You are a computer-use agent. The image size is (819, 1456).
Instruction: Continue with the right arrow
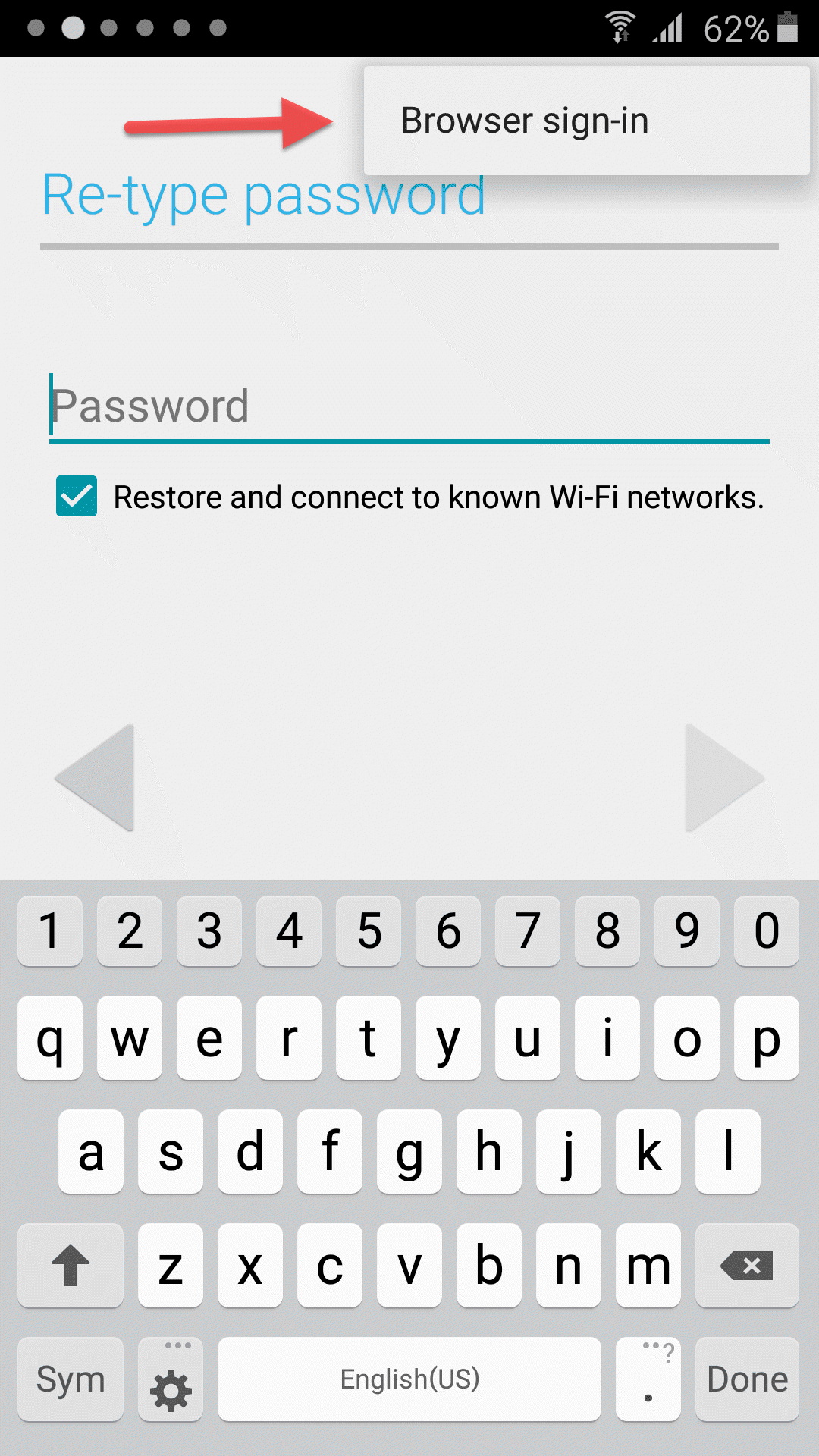[x=724, y=777]
